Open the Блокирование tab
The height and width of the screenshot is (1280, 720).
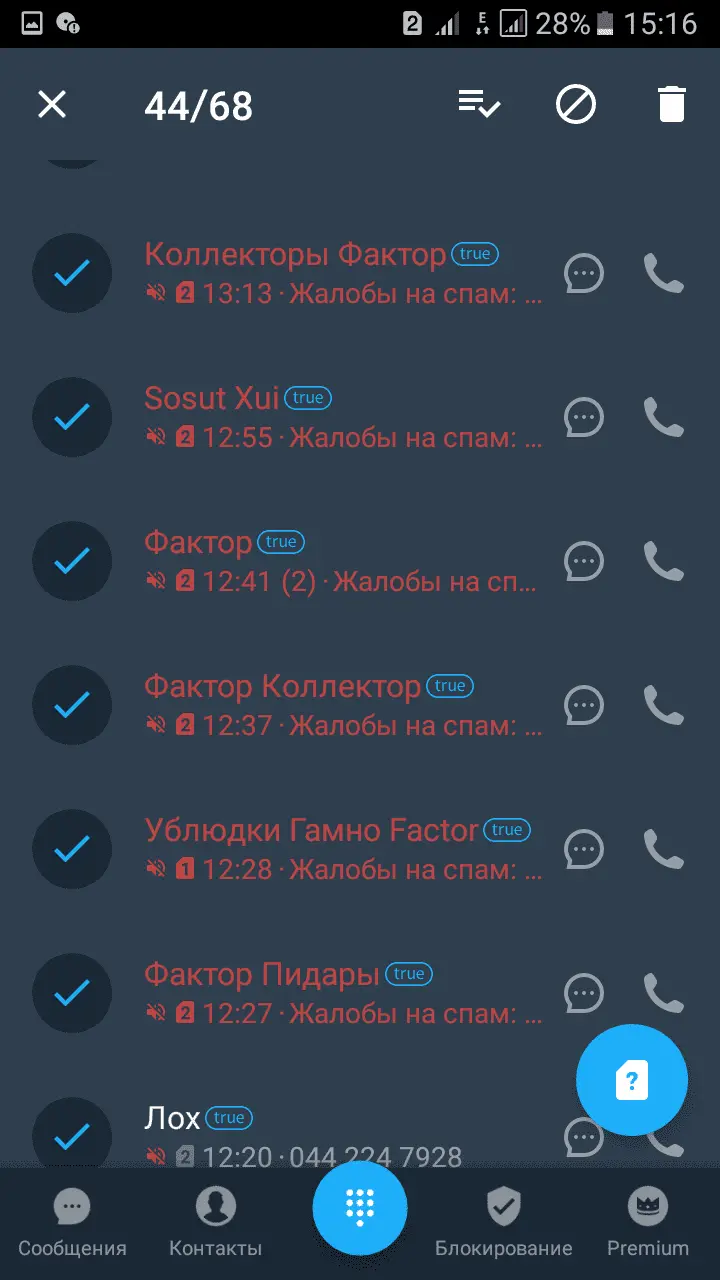(503, 1222)
